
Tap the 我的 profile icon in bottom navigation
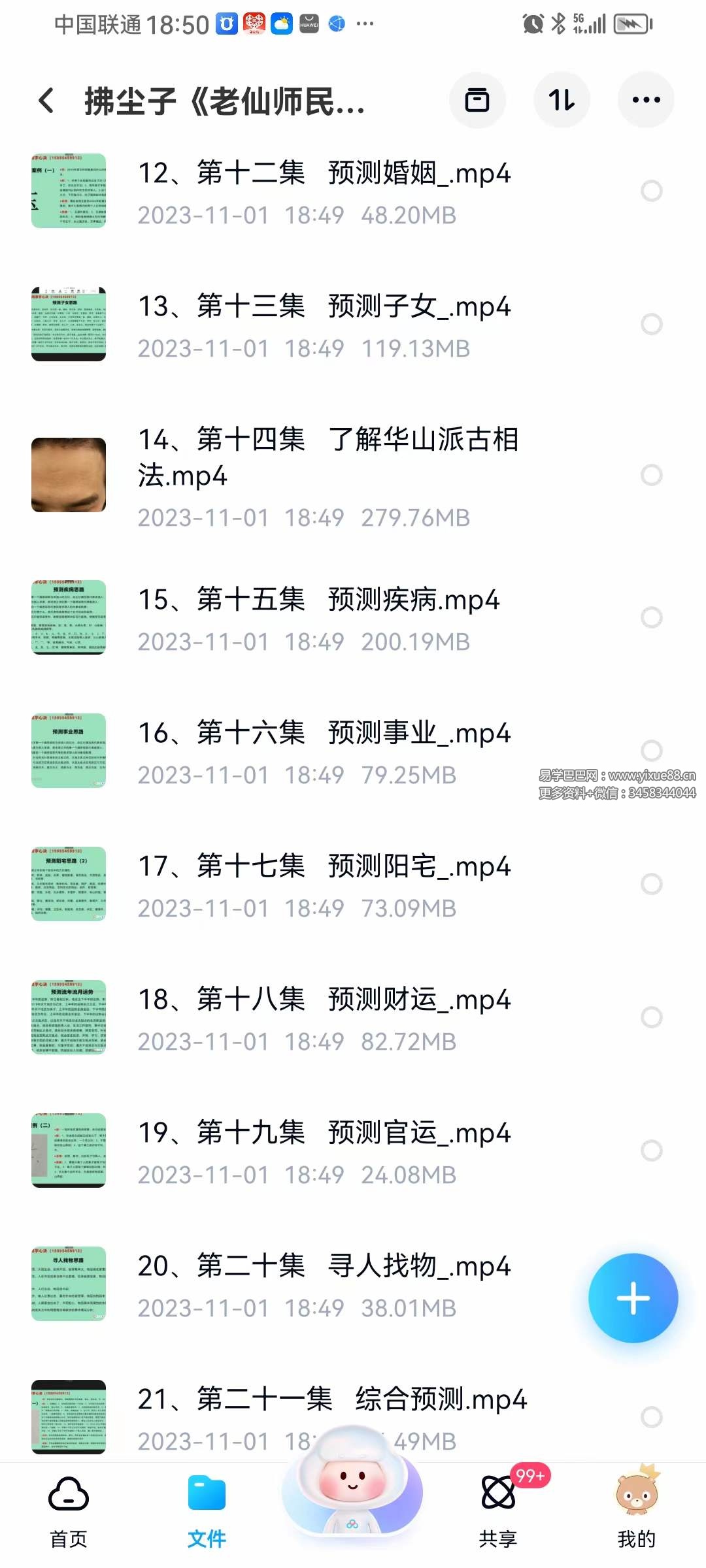tap(635, 1496)
